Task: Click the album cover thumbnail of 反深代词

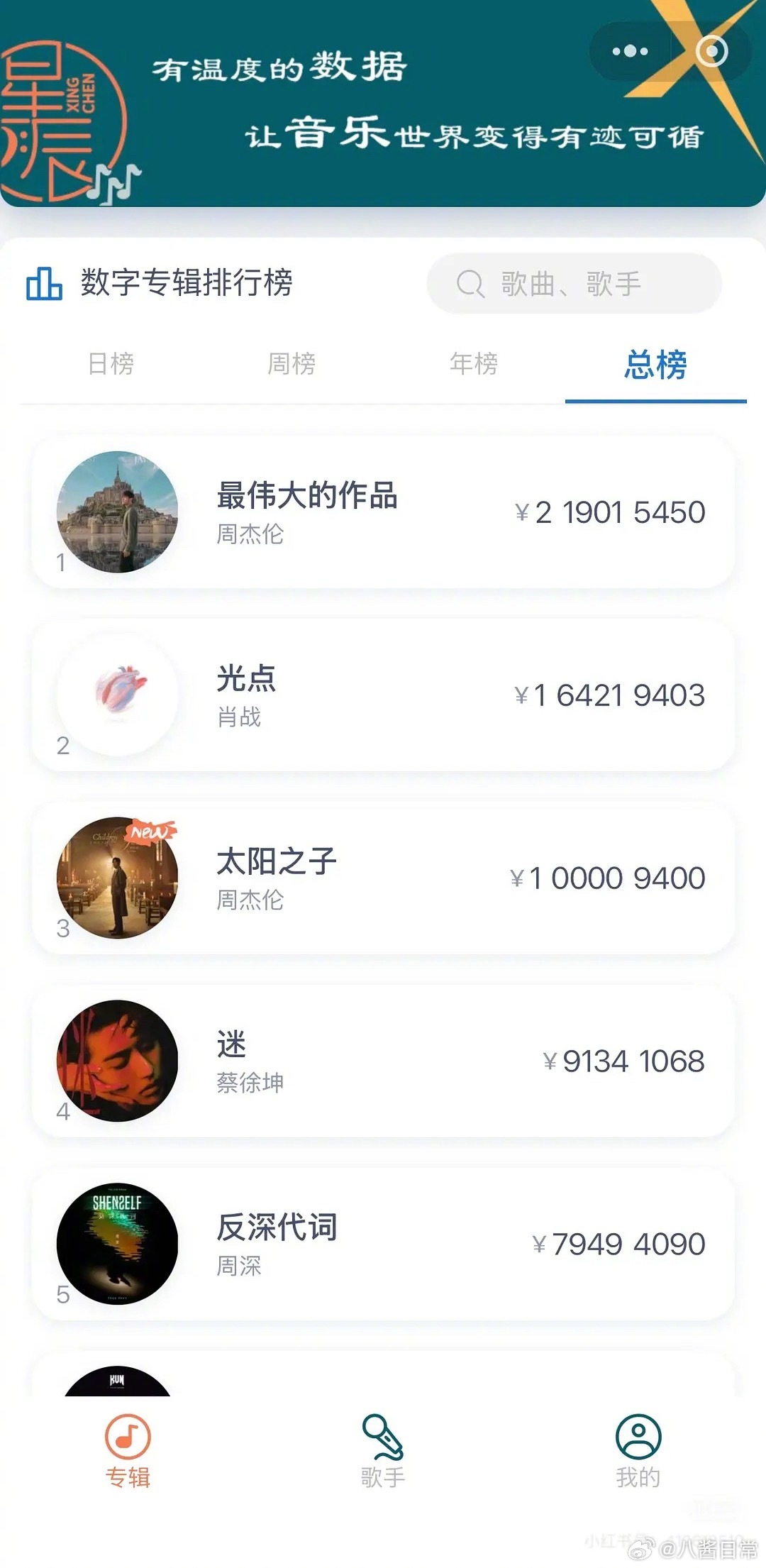Action: pos(117,1243)
